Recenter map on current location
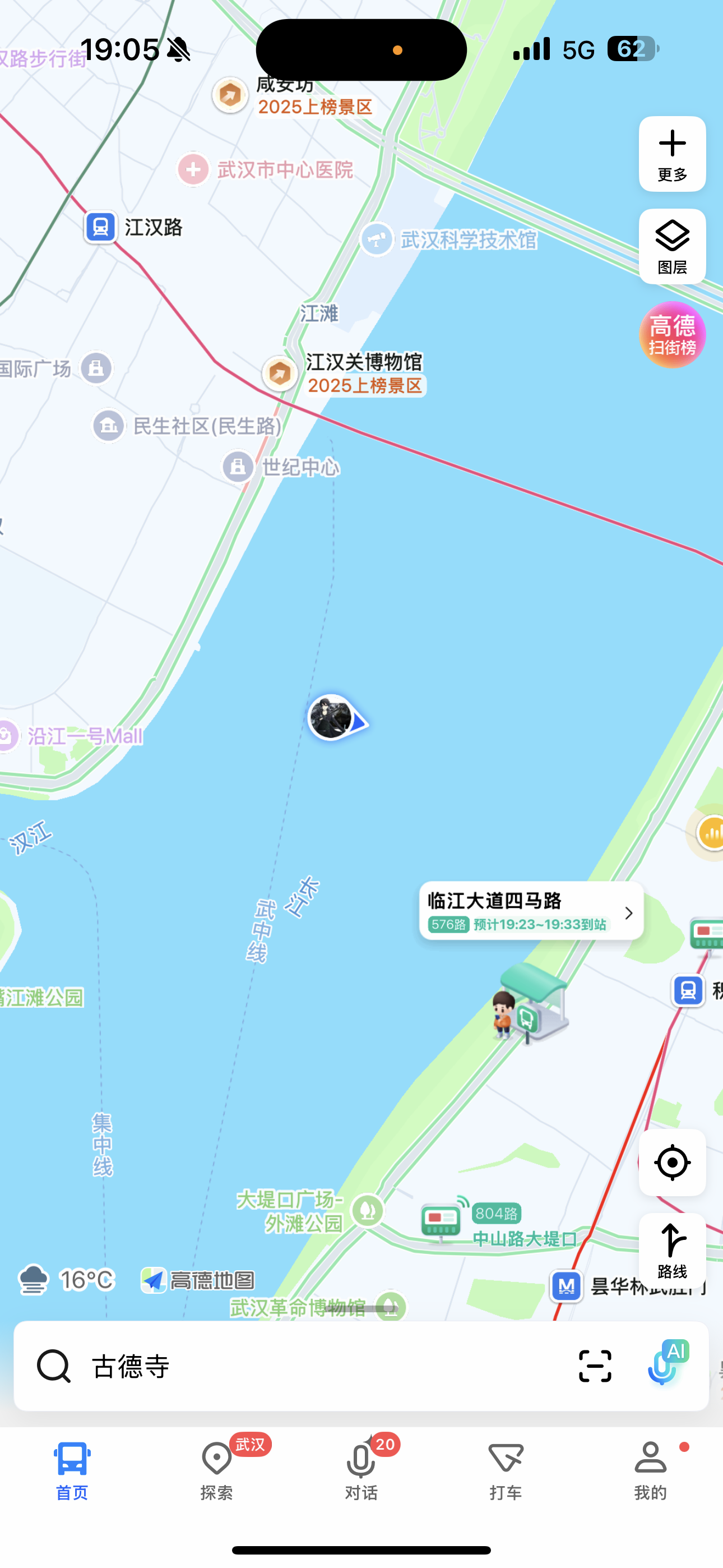723x1568 pixels. coord(672,1163)
